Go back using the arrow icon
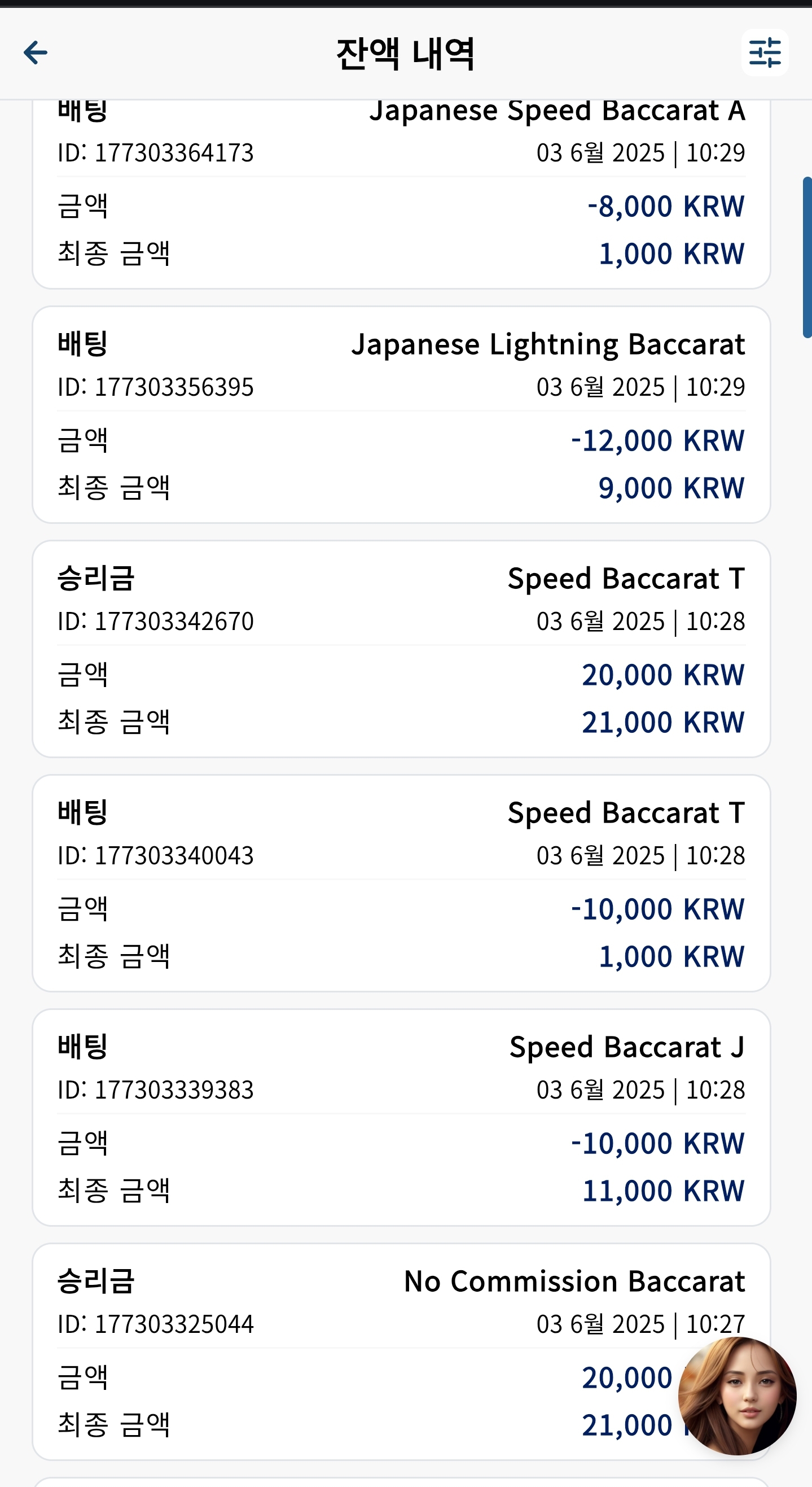 [35, 53]
